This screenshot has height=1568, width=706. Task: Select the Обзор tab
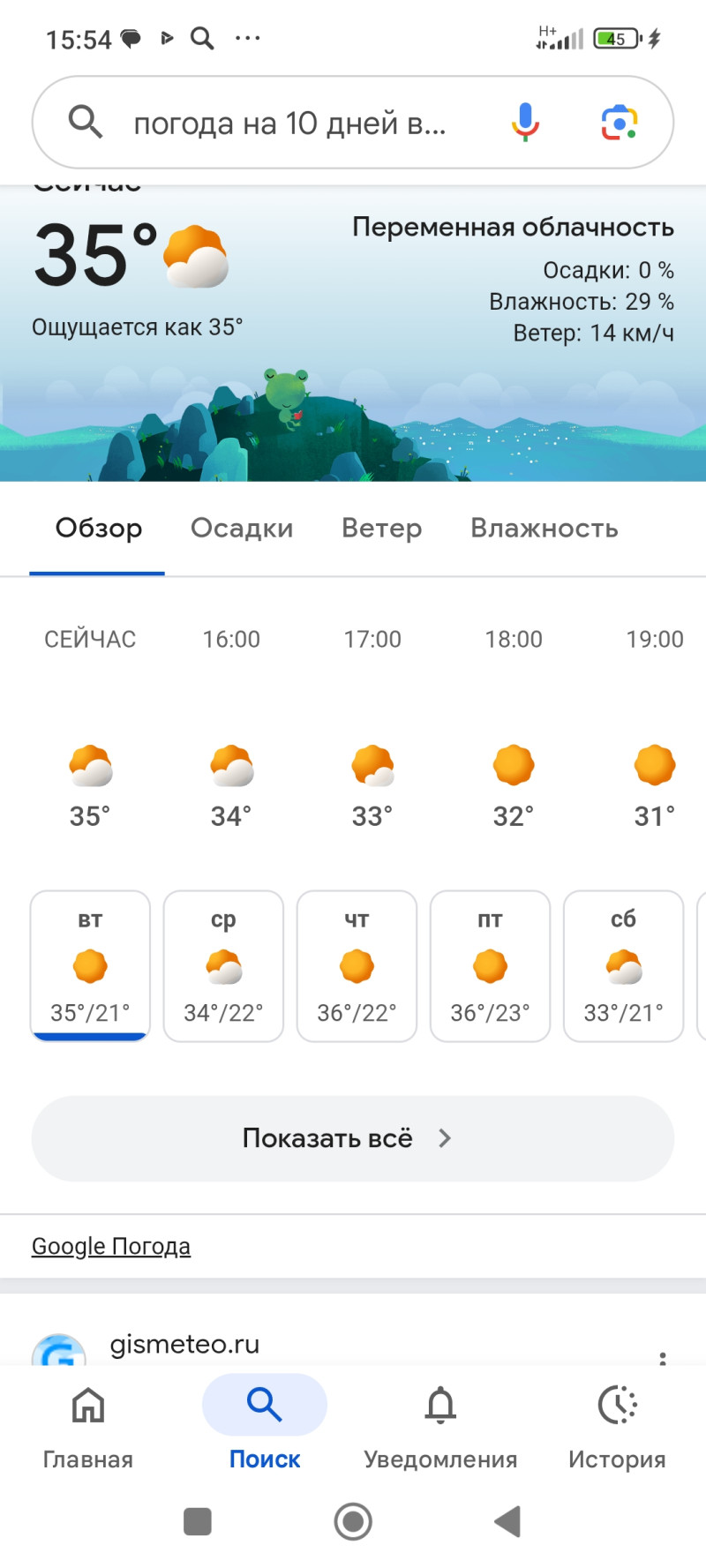coord(98,528)
